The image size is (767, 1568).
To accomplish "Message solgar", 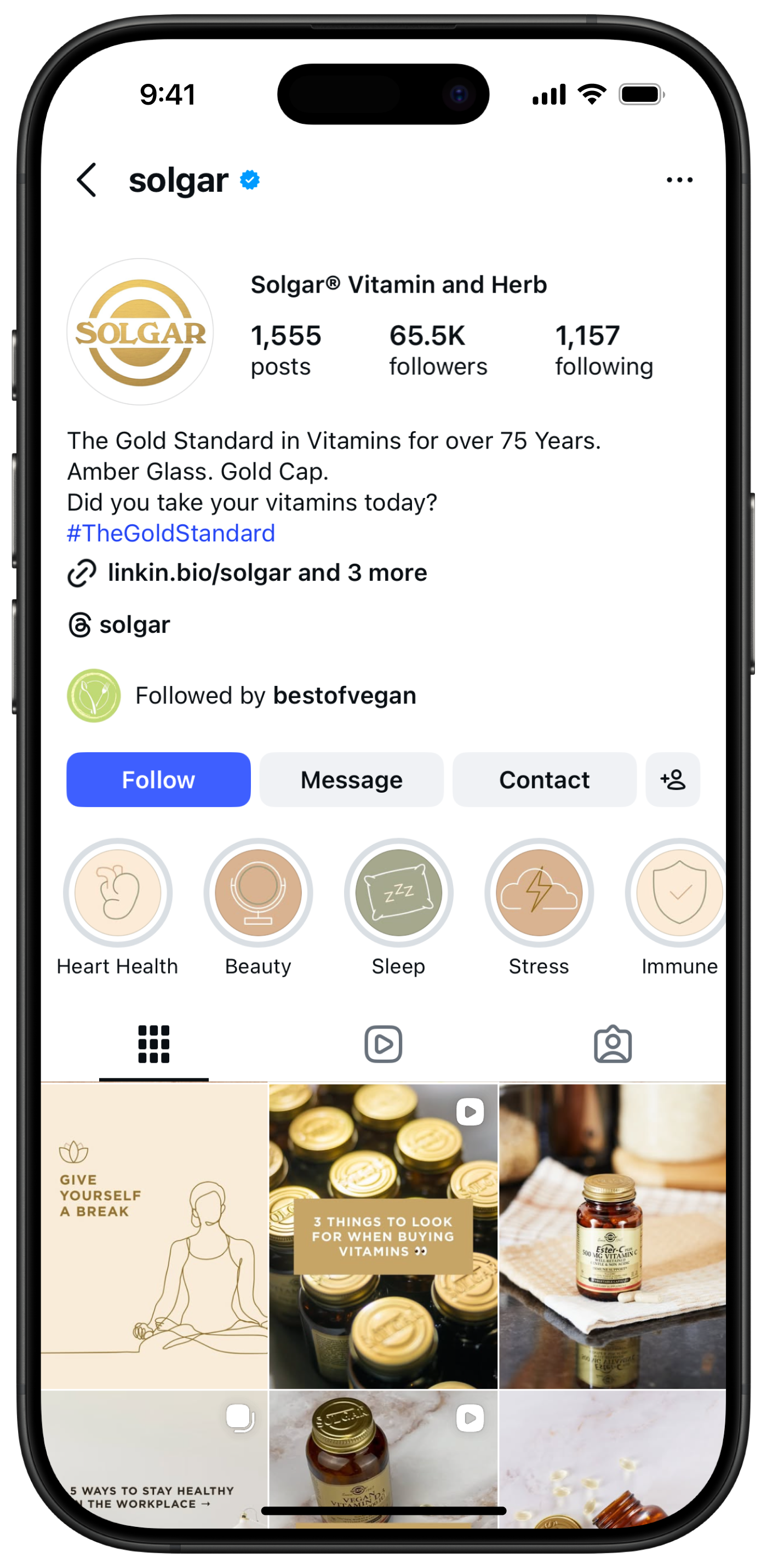I will pyautogui.click(x=351, y=780).
